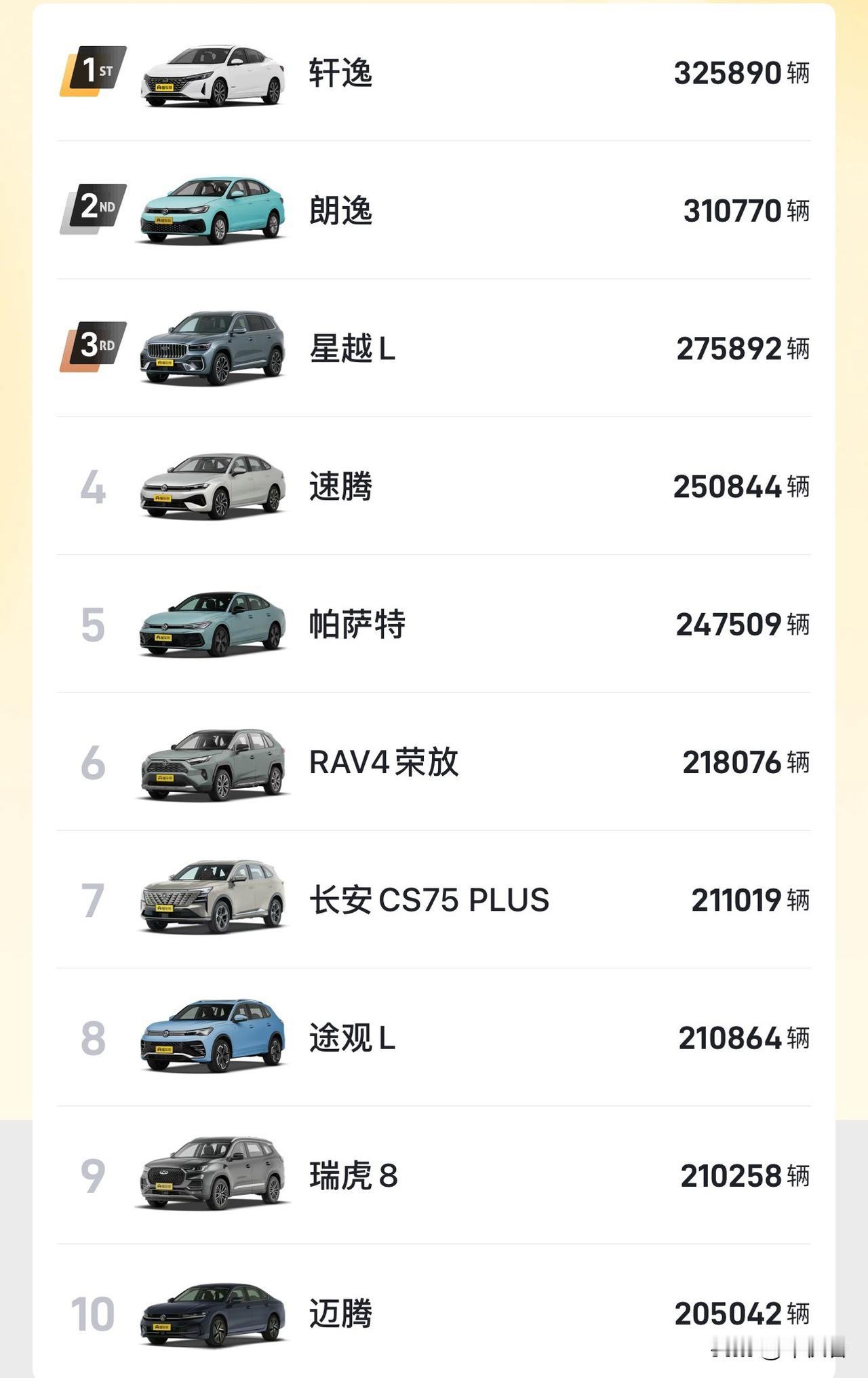Viewport: 868px width, 1378px height.
Task: Select the 长安 CS75 PLUS model name
Action: pos(427,901)
